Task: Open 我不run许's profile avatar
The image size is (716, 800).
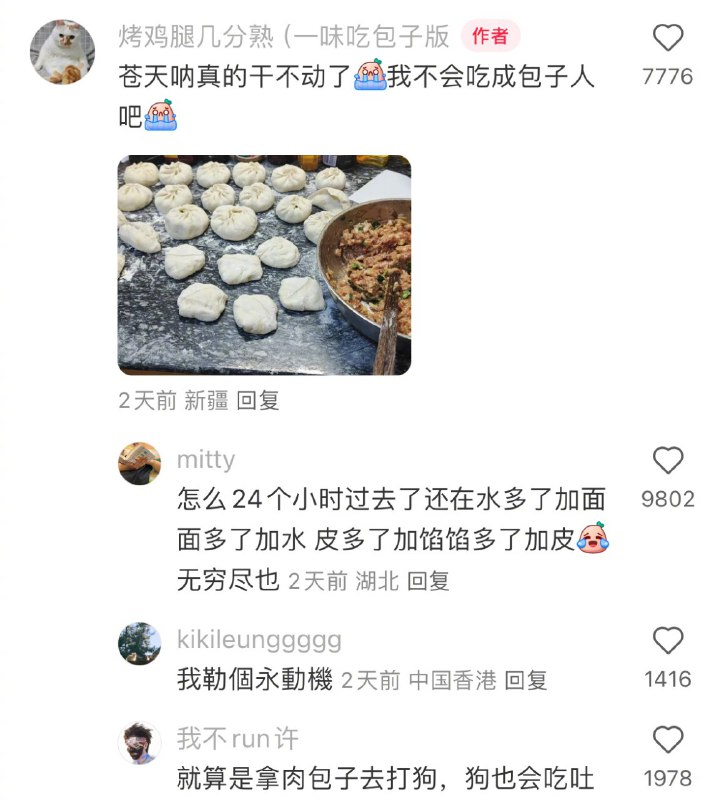Action: [139, 744]
